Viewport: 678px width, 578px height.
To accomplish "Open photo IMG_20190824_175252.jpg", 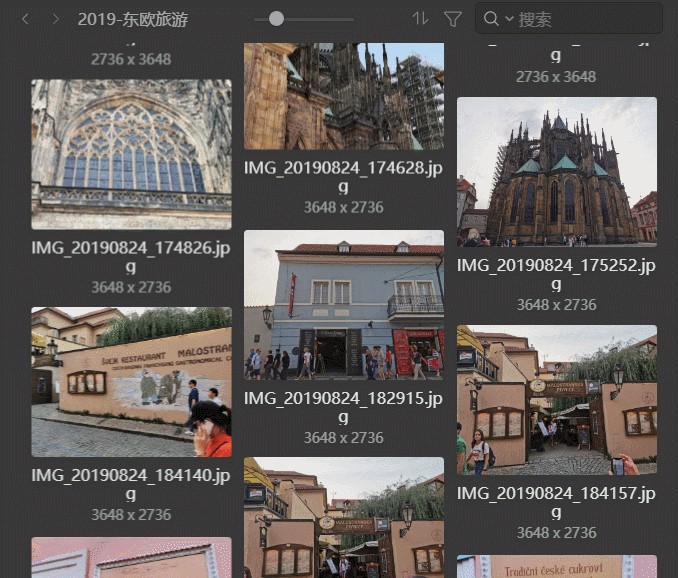I will (x=556, y=171).
